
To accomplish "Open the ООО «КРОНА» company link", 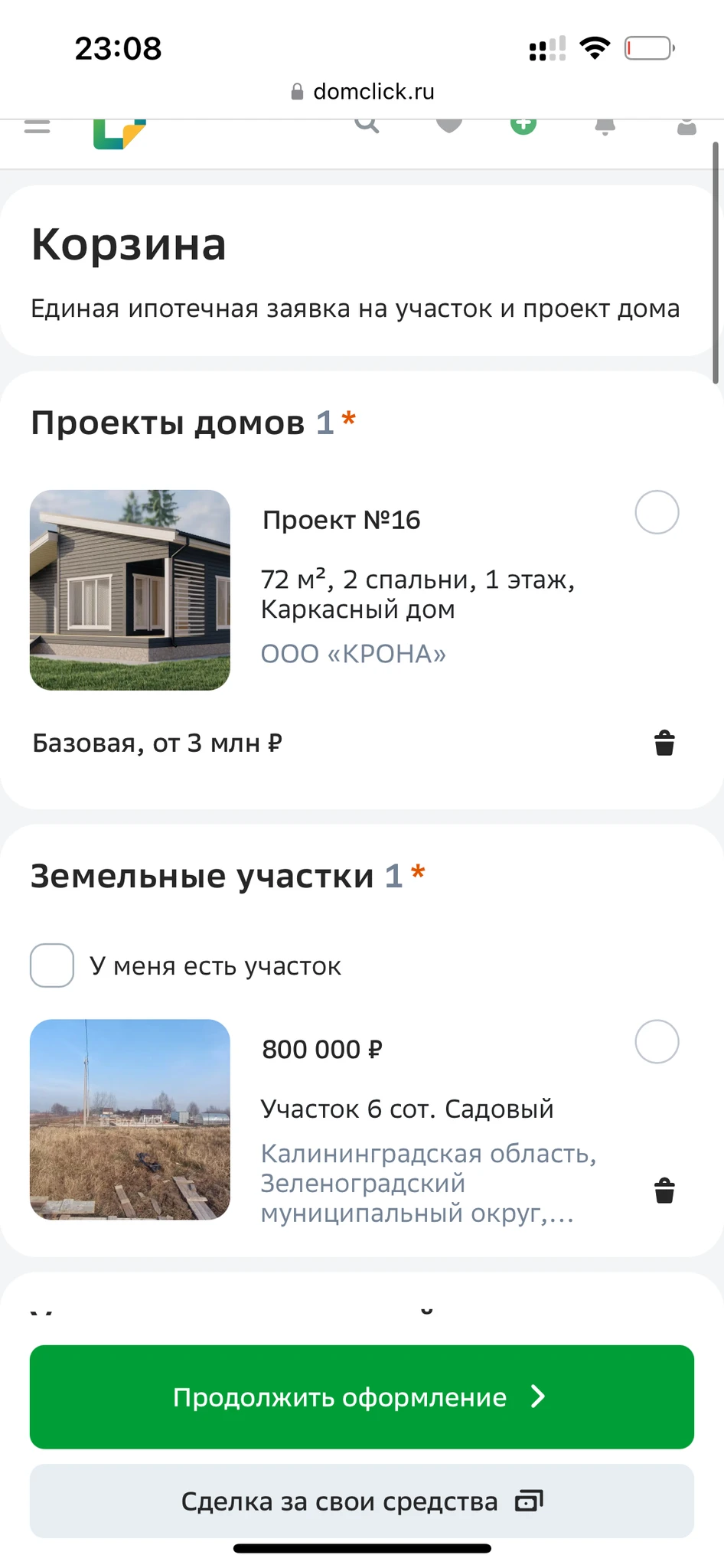I will coord(353,654).
